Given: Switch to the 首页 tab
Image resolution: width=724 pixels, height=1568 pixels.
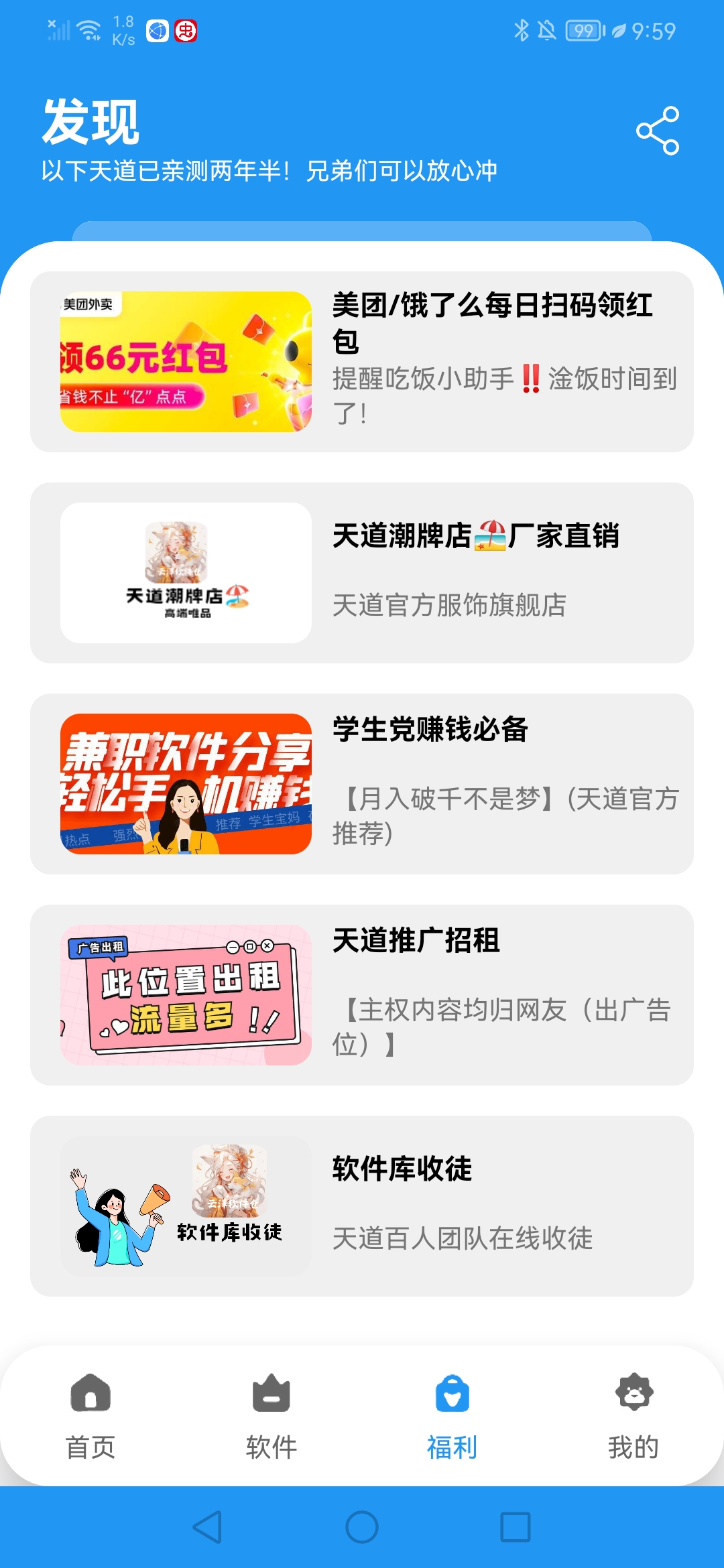Looking at the screenshot, I should click(x=90, y=1415).
